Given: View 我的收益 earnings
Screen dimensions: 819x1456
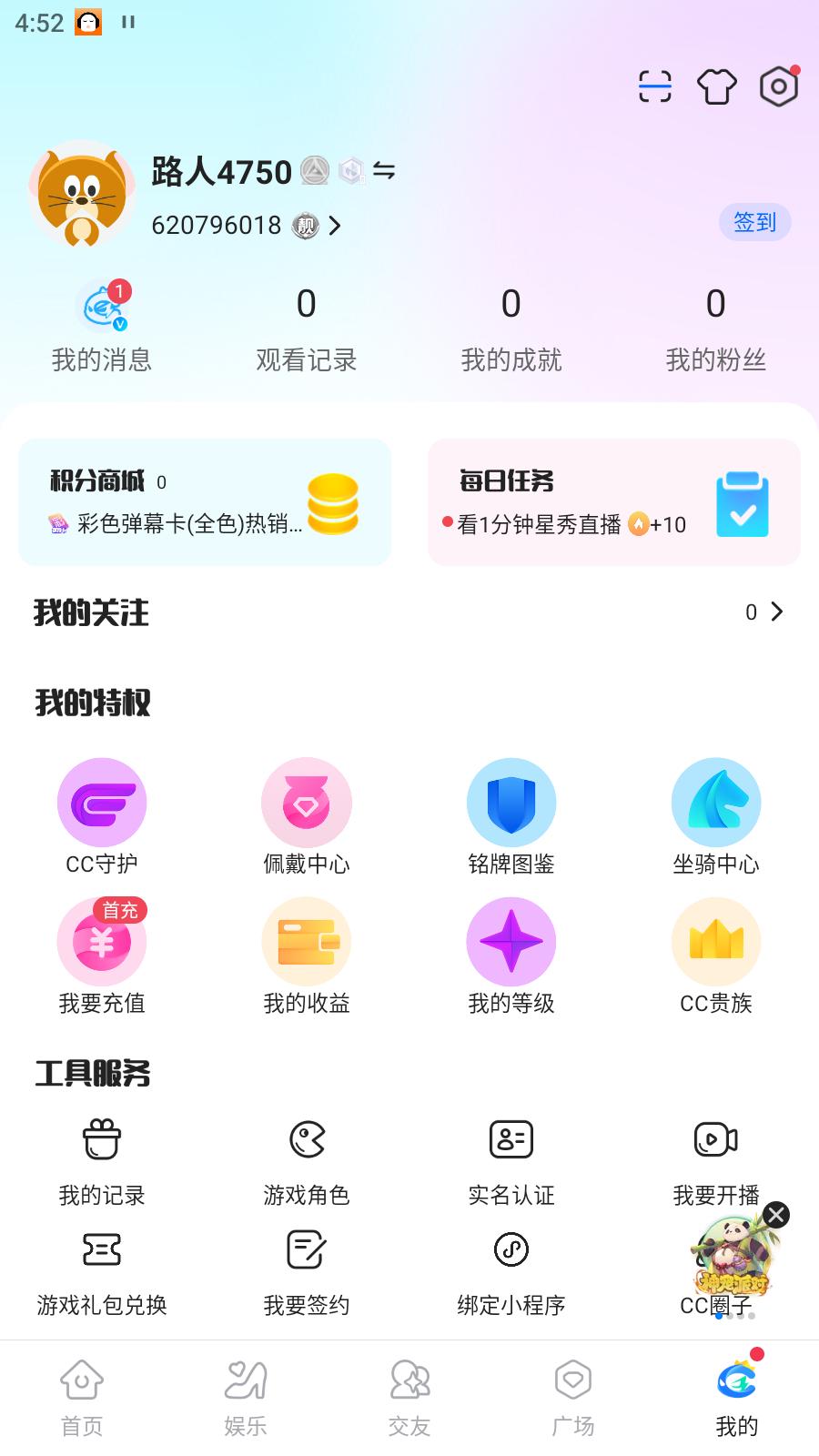Looking at the screenshot, I should click(307, 956).
